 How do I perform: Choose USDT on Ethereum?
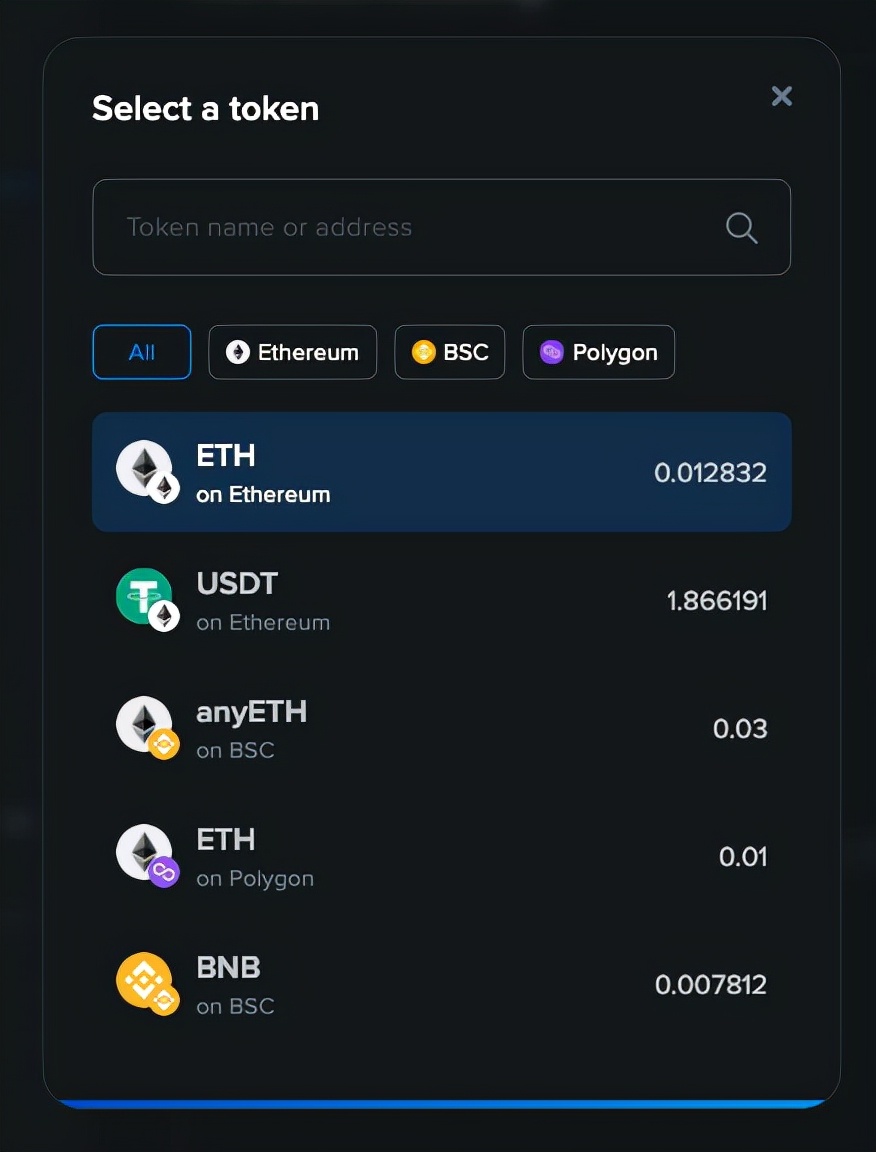[441, 600]
